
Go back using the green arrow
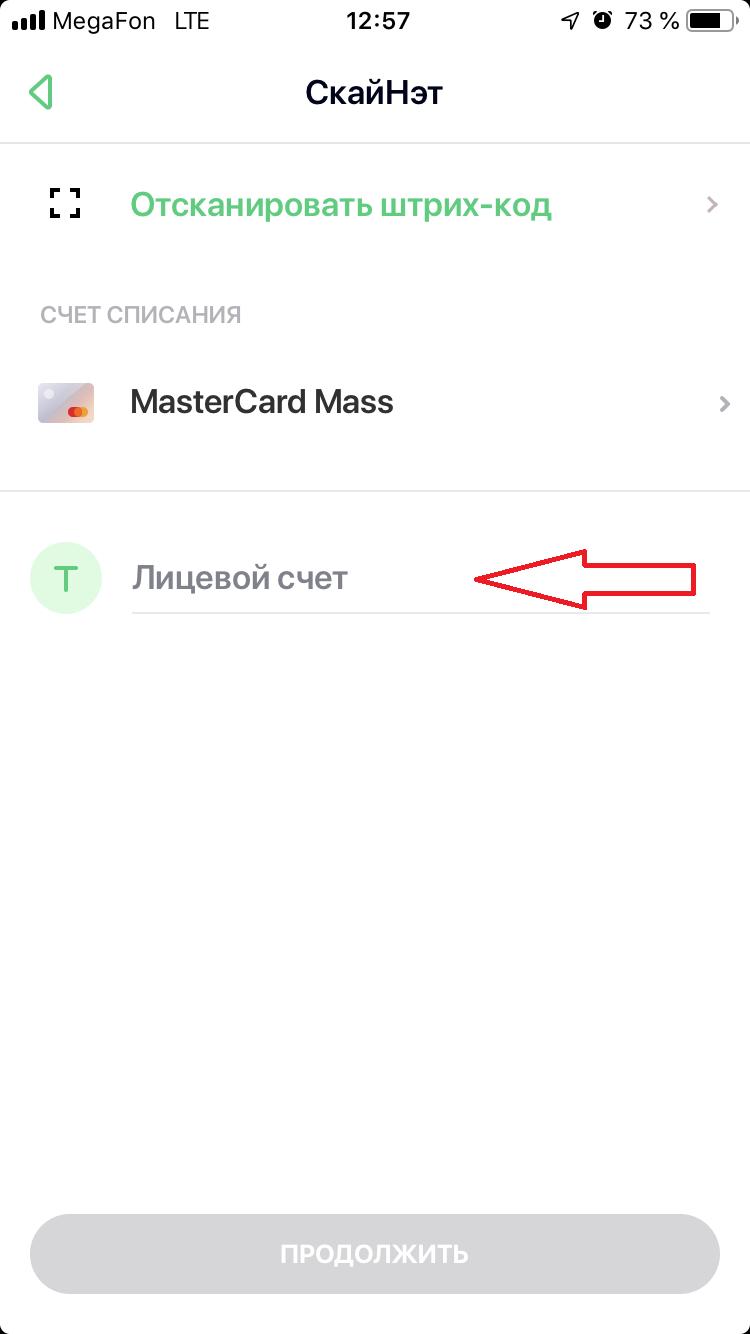41,92
